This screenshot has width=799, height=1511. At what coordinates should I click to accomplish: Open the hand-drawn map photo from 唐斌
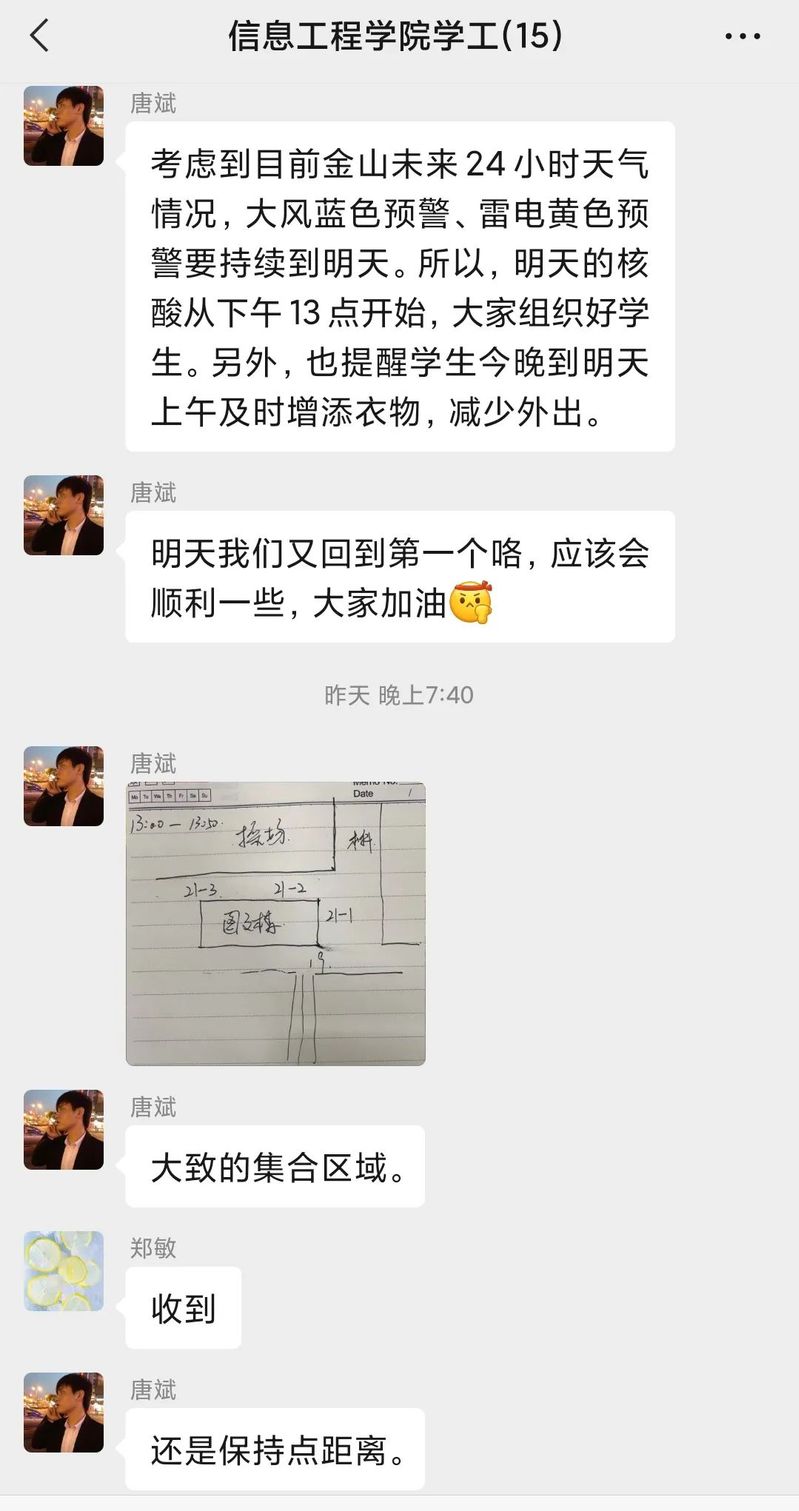click(x=275, y=923)
